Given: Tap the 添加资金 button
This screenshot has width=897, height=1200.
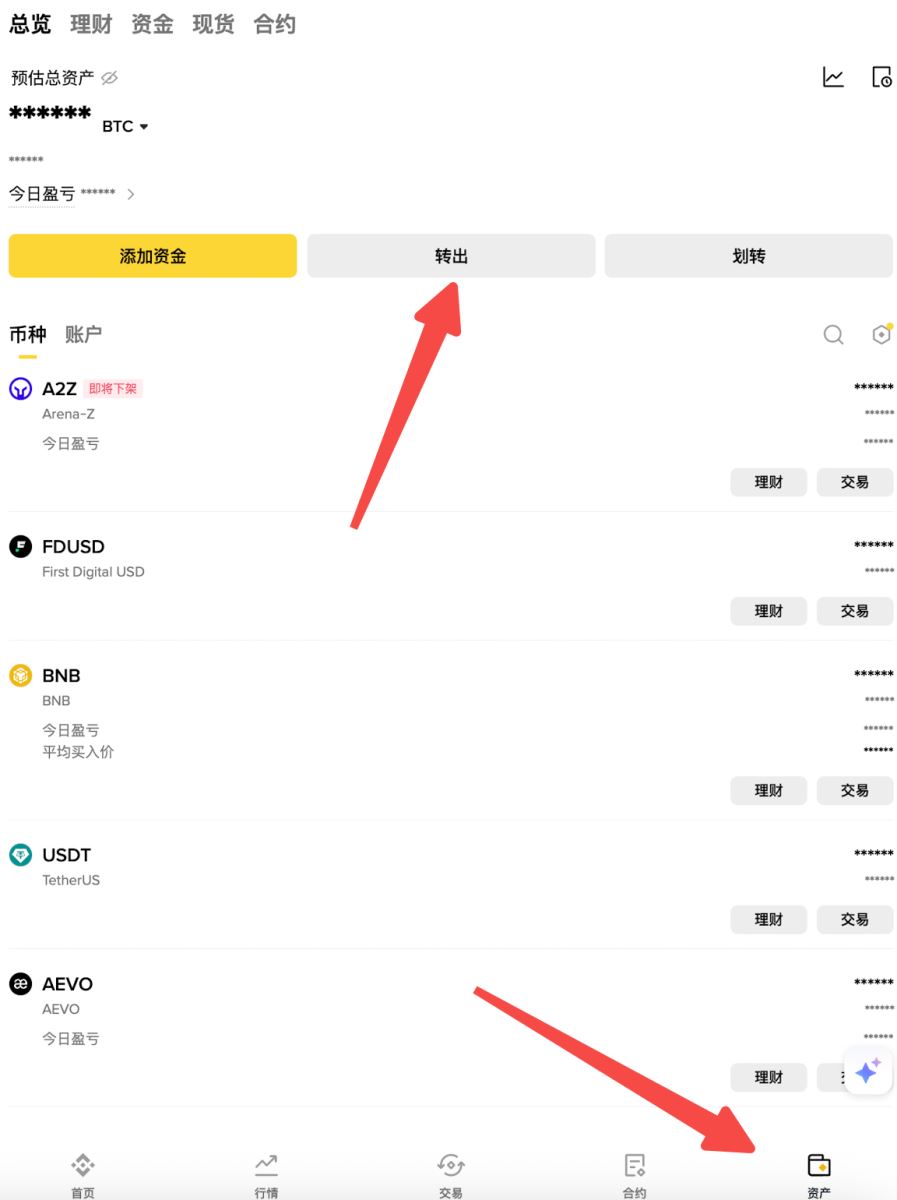Looking at the screenshot, I should (x=153, y=256).
